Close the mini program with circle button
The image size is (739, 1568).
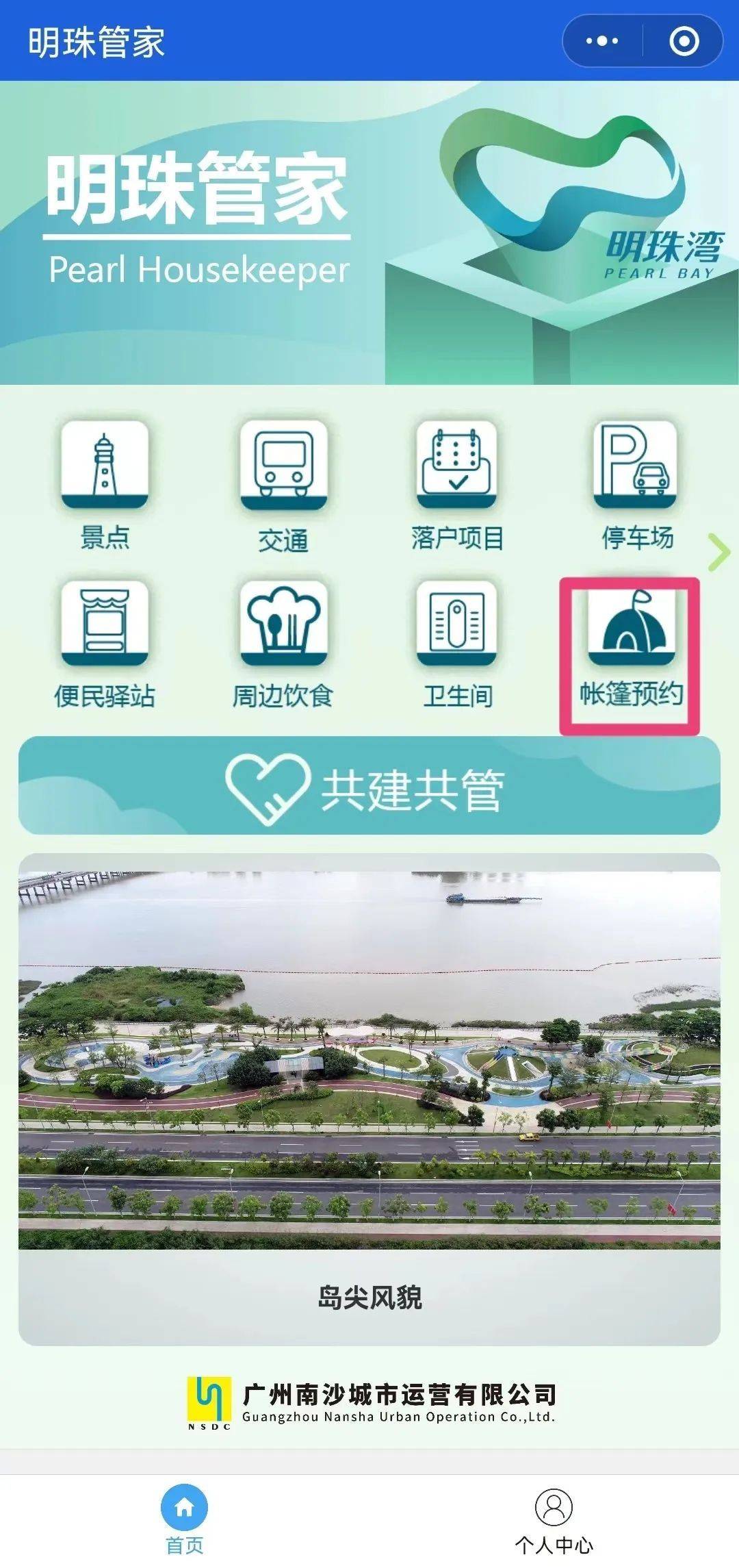(x=684, y=41)
